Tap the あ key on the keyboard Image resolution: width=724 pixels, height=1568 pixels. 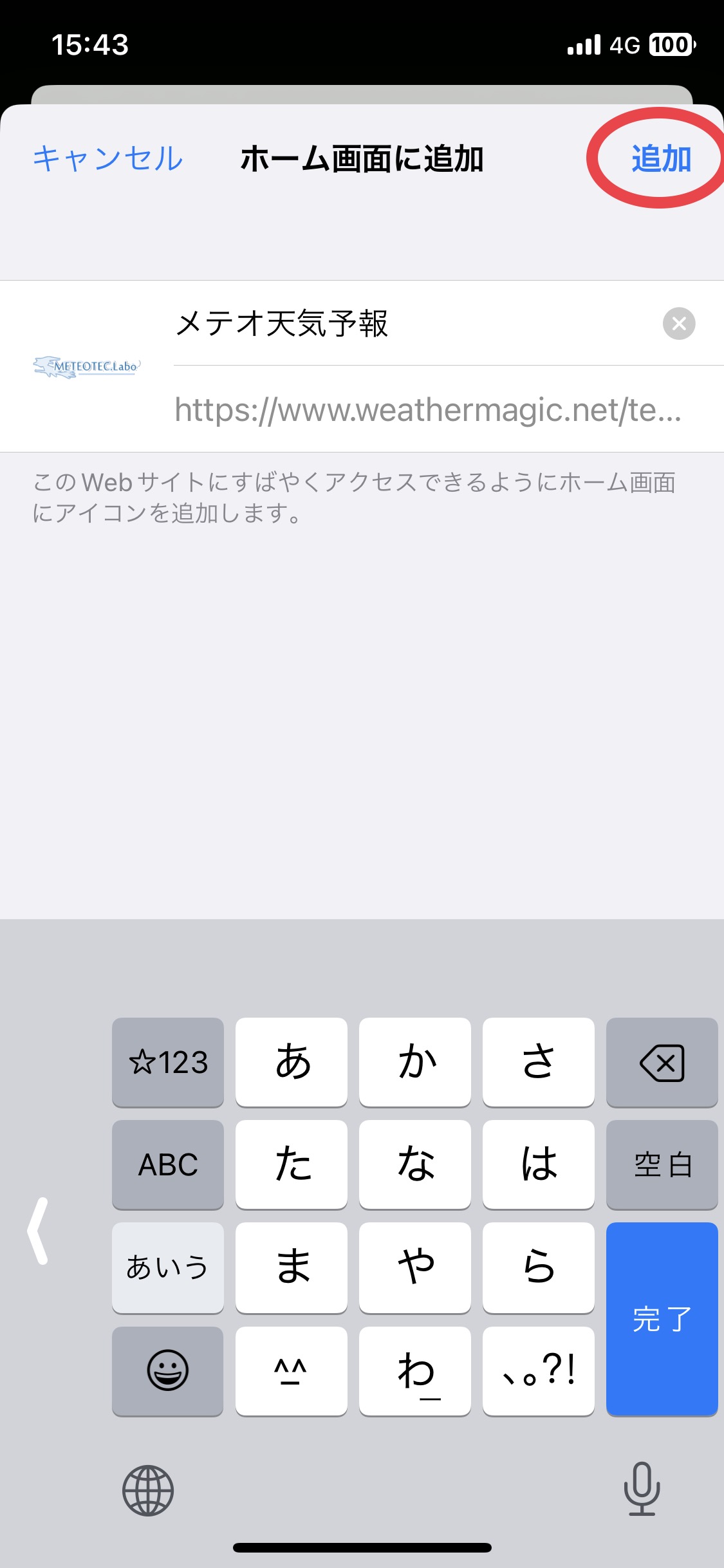pyautogui.click(x=291, y=1062)
